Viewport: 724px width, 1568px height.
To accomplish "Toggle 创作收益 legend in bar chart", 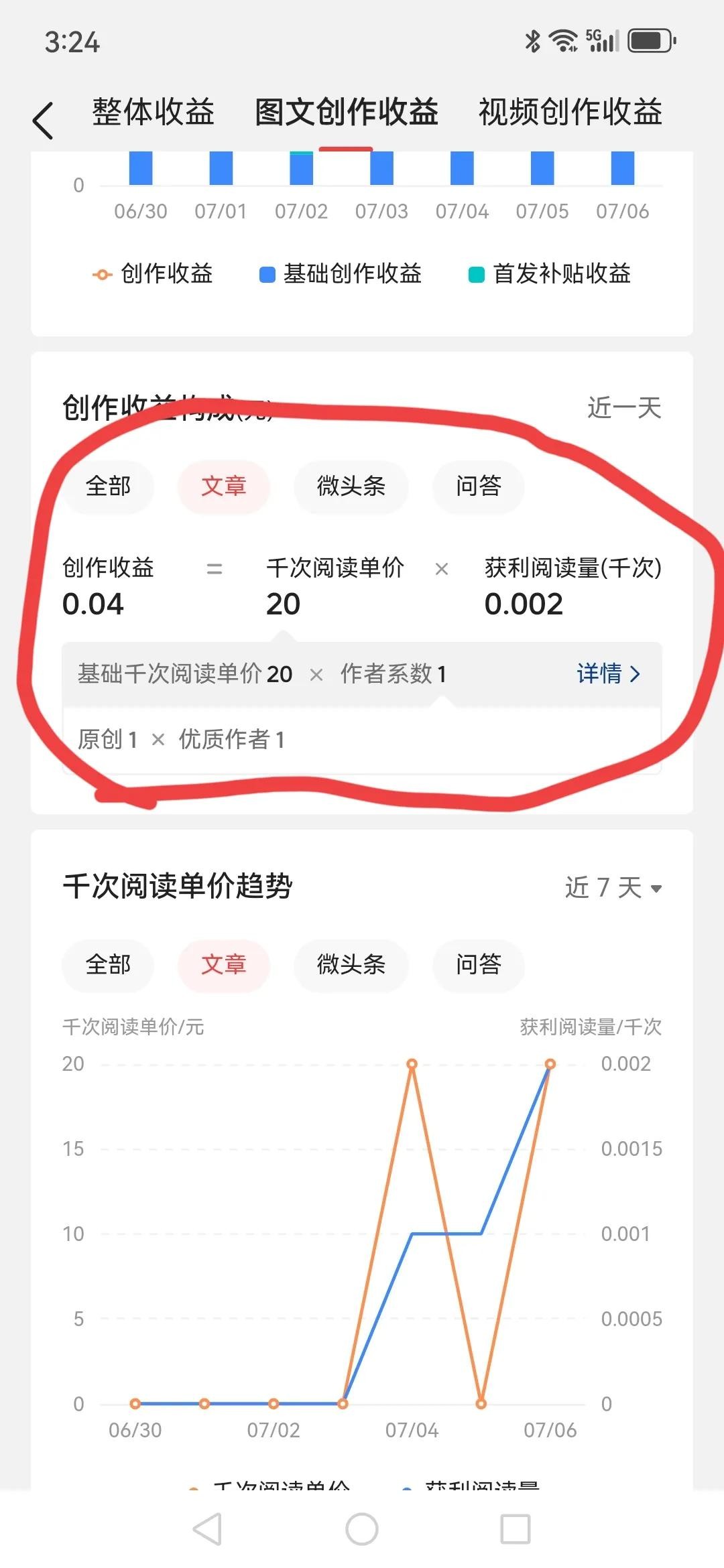I will pyautogui.click(x=153, y=274).
